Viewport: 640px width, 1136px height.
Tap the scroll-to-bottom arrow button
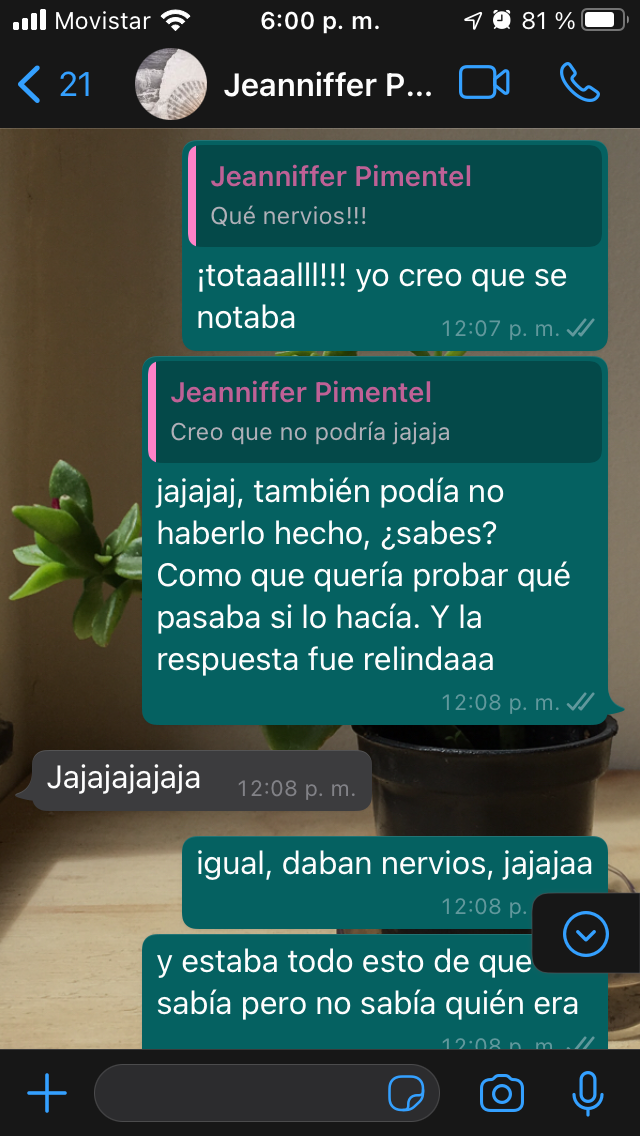tap(585, 935)
